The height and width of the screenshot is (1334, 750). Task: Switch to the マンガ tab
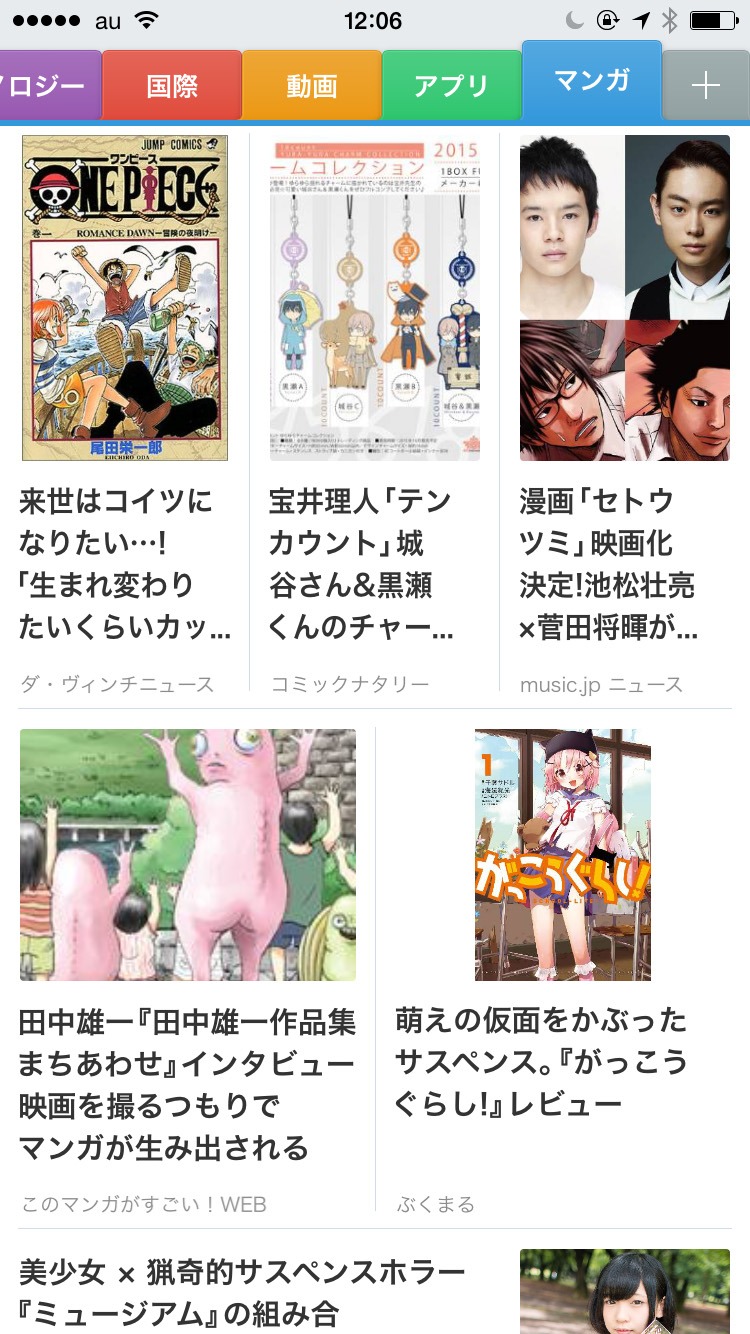point(590,86)
